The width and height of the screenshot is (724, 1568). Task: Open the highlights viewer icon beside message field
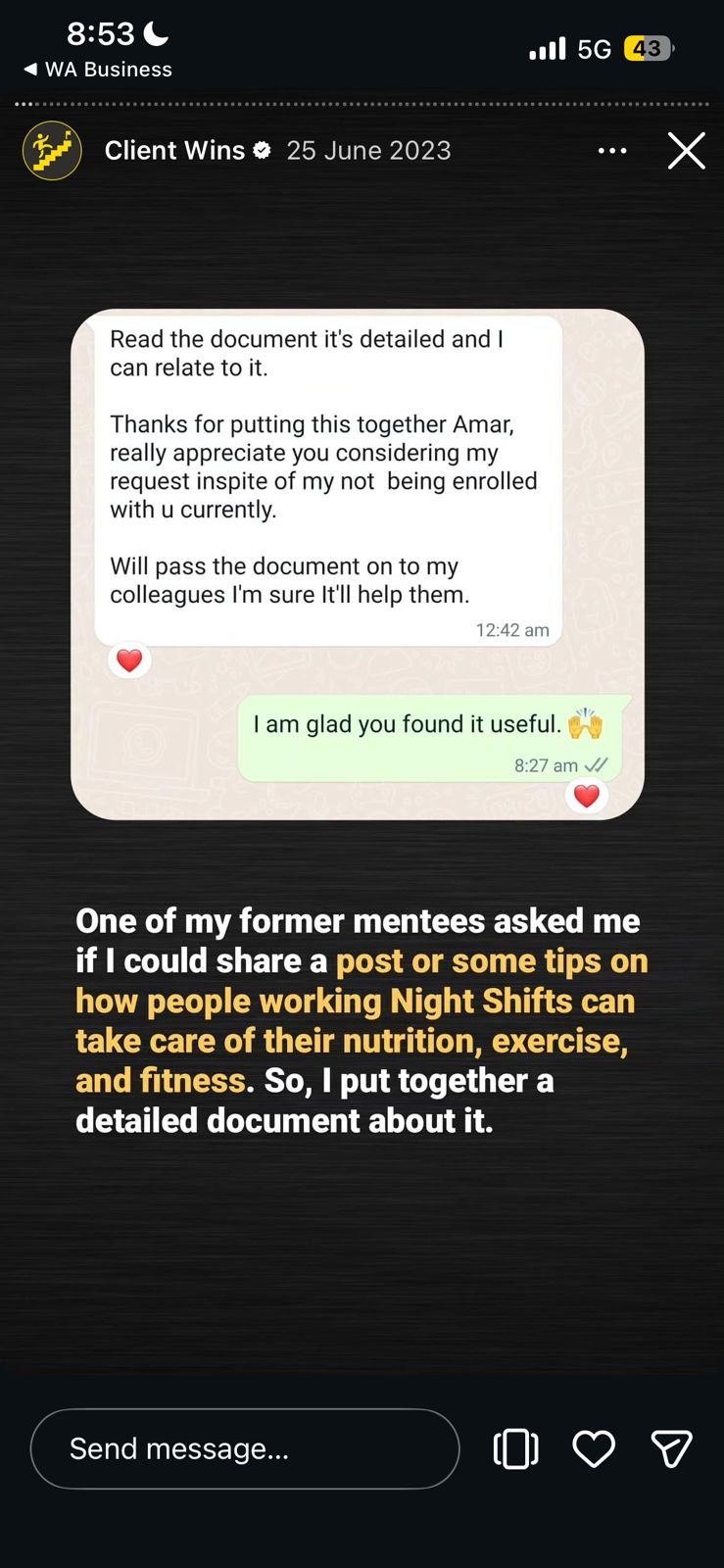[516, 1448]
